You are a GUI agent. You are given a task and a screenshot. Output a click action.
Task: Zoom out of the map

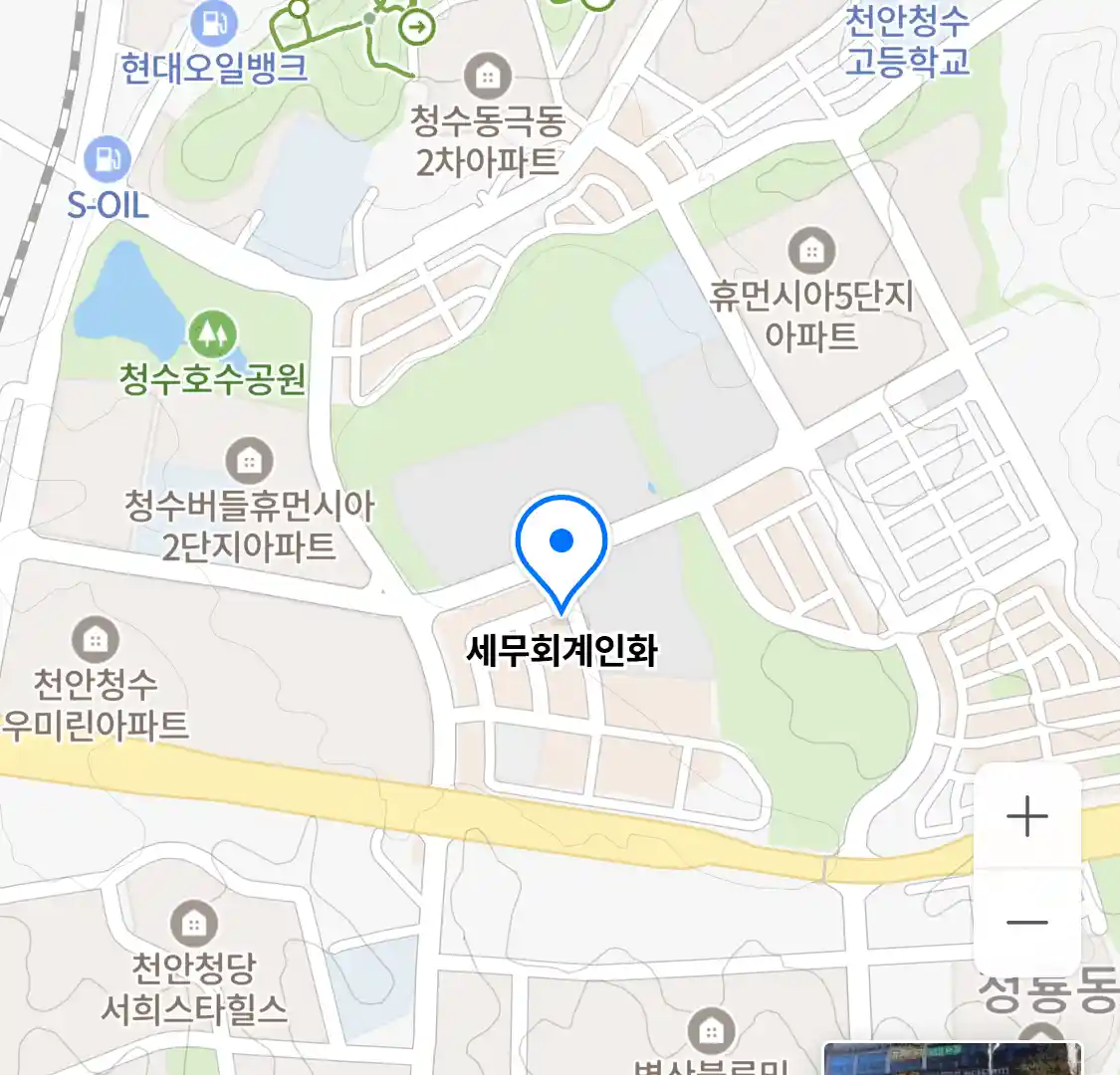(1026, 922)
